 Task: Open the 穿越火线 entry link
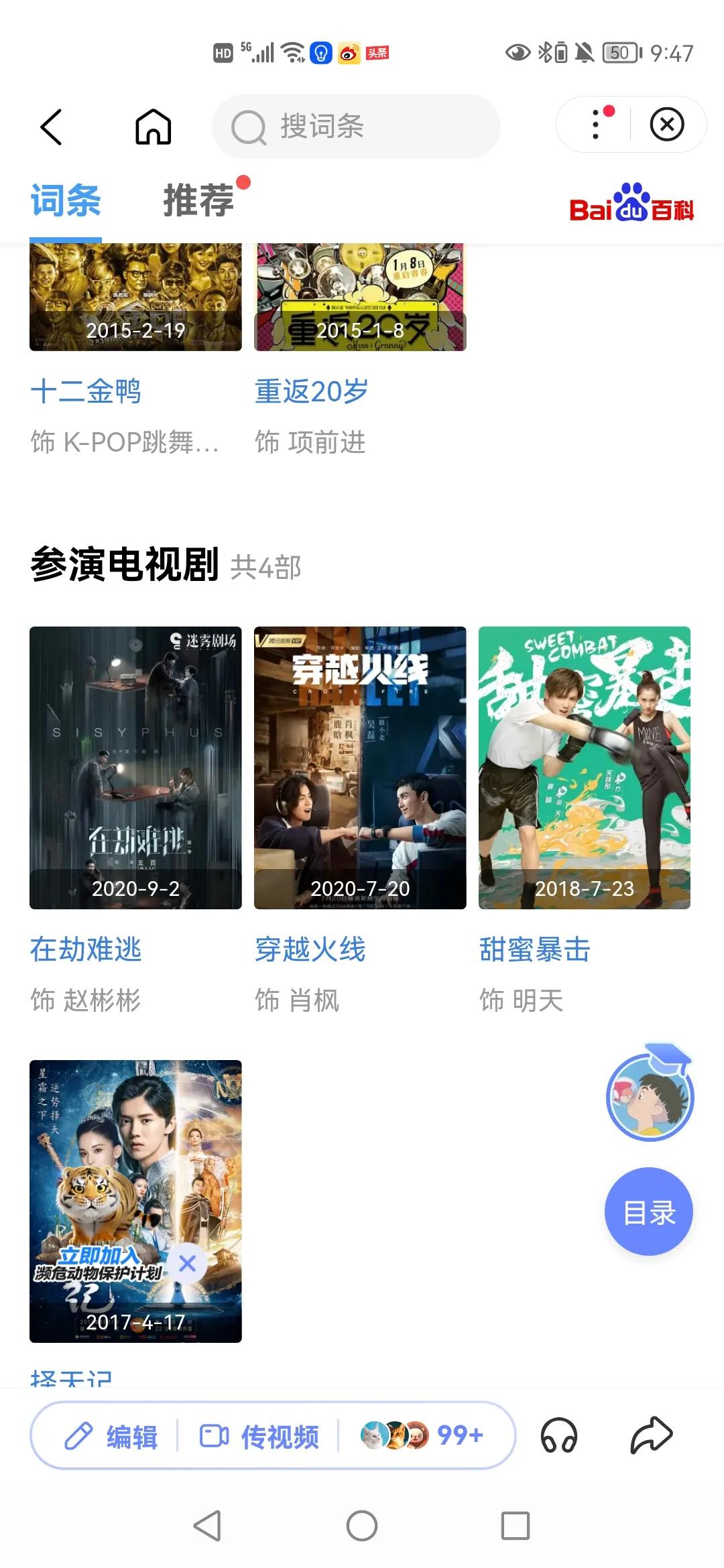pos(310,949)
